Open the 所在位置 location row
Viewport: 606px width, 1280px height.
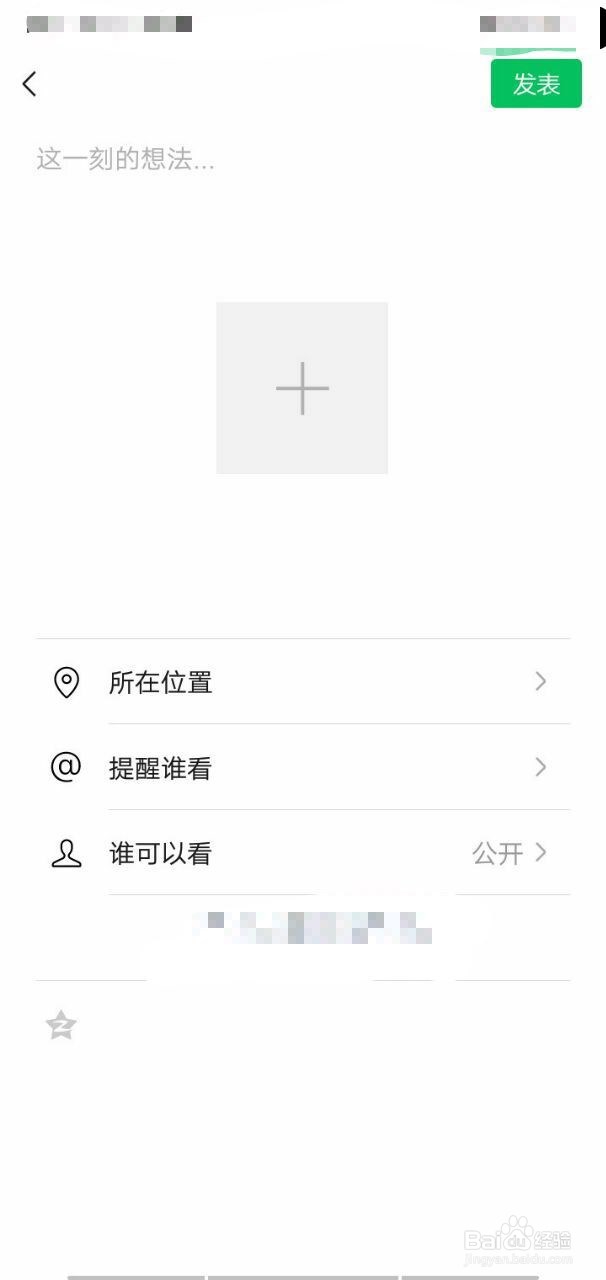302,682
